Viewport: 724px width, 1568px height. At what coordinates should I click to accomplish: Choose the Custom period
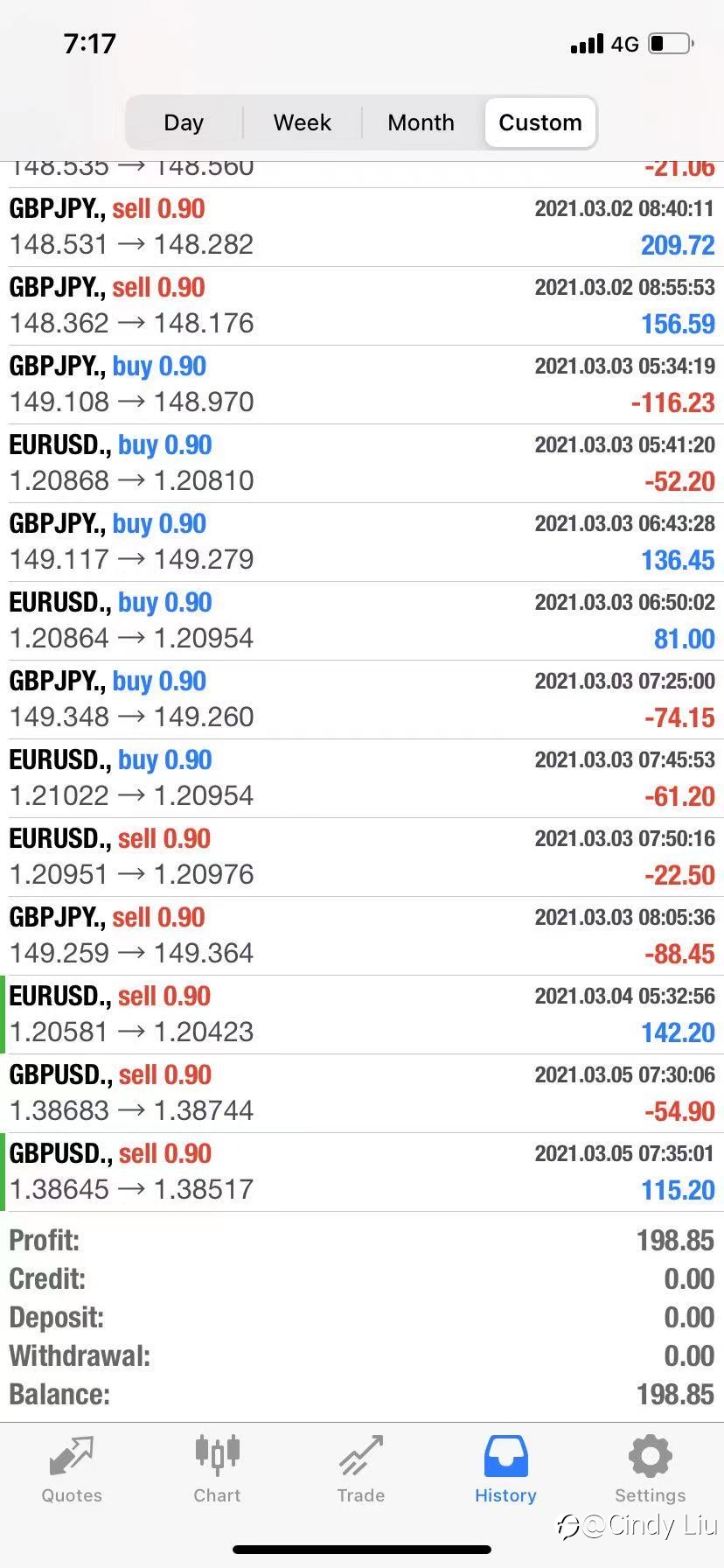pos(540,122)
